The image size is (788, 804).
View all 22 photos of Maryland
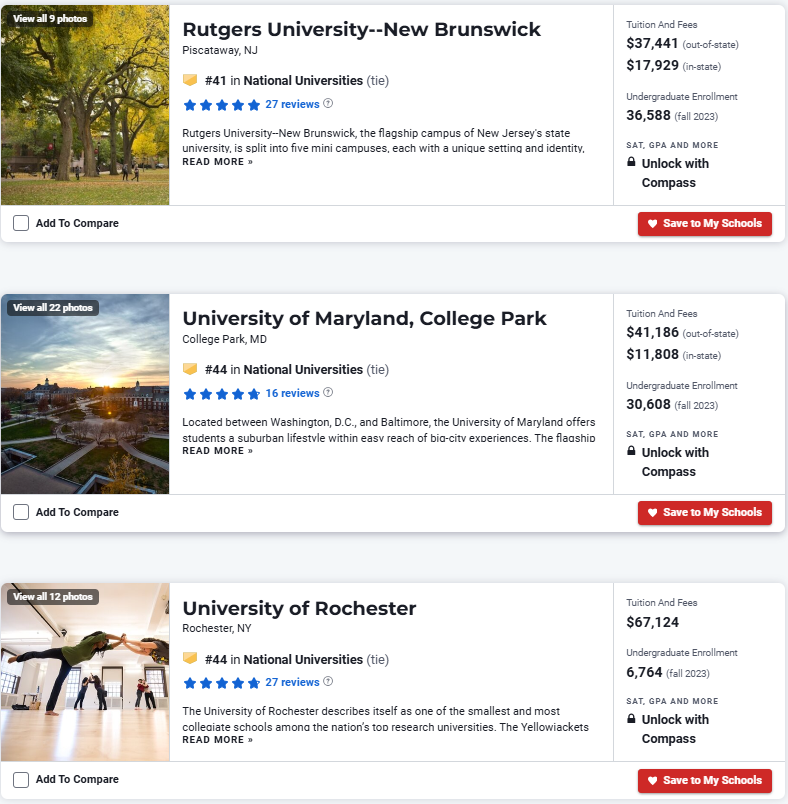(x=53, y=307)
